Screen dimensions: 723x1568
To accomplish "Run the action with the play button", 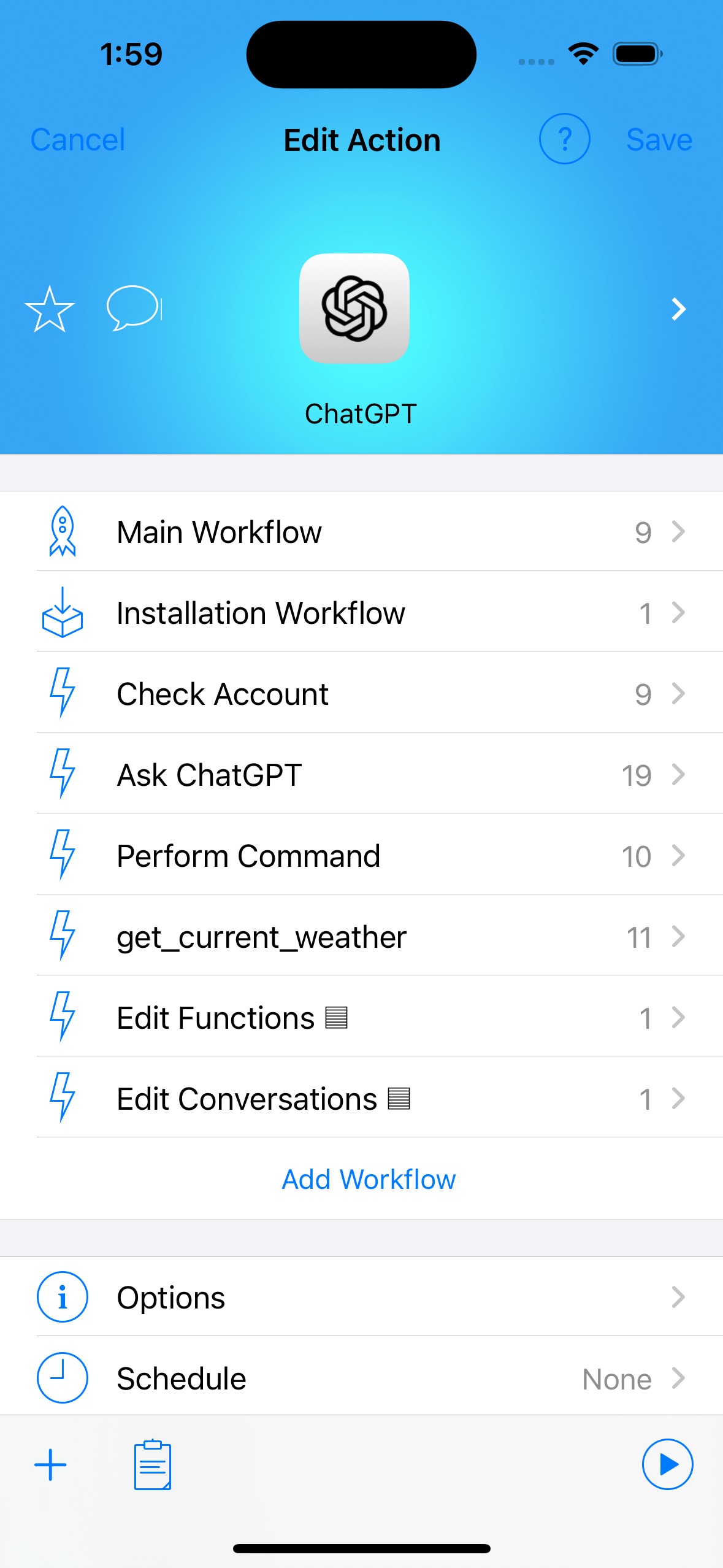I will [667, 1464].
